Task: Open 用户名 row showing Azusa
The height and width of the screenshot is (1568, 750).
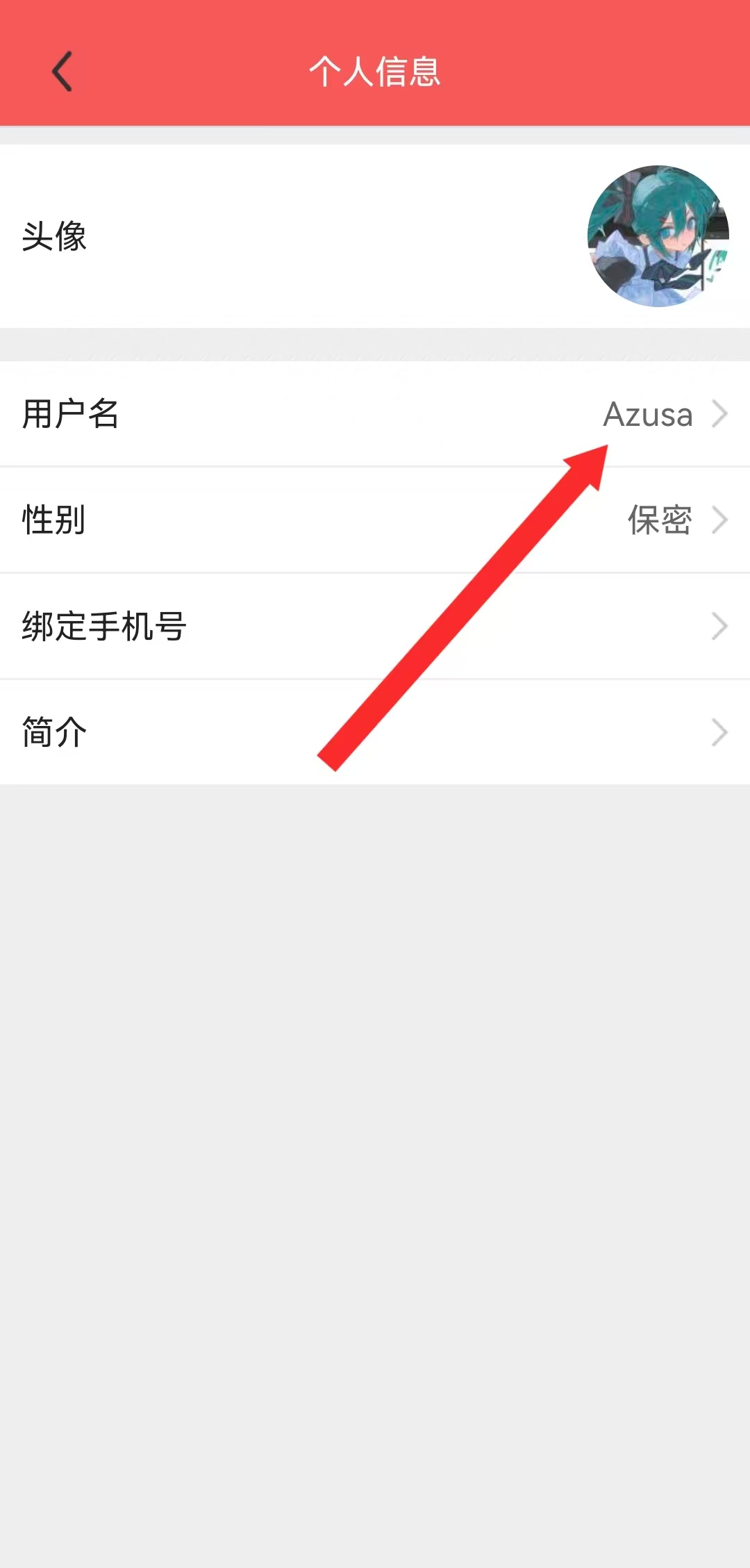Action: coord(375,414)
